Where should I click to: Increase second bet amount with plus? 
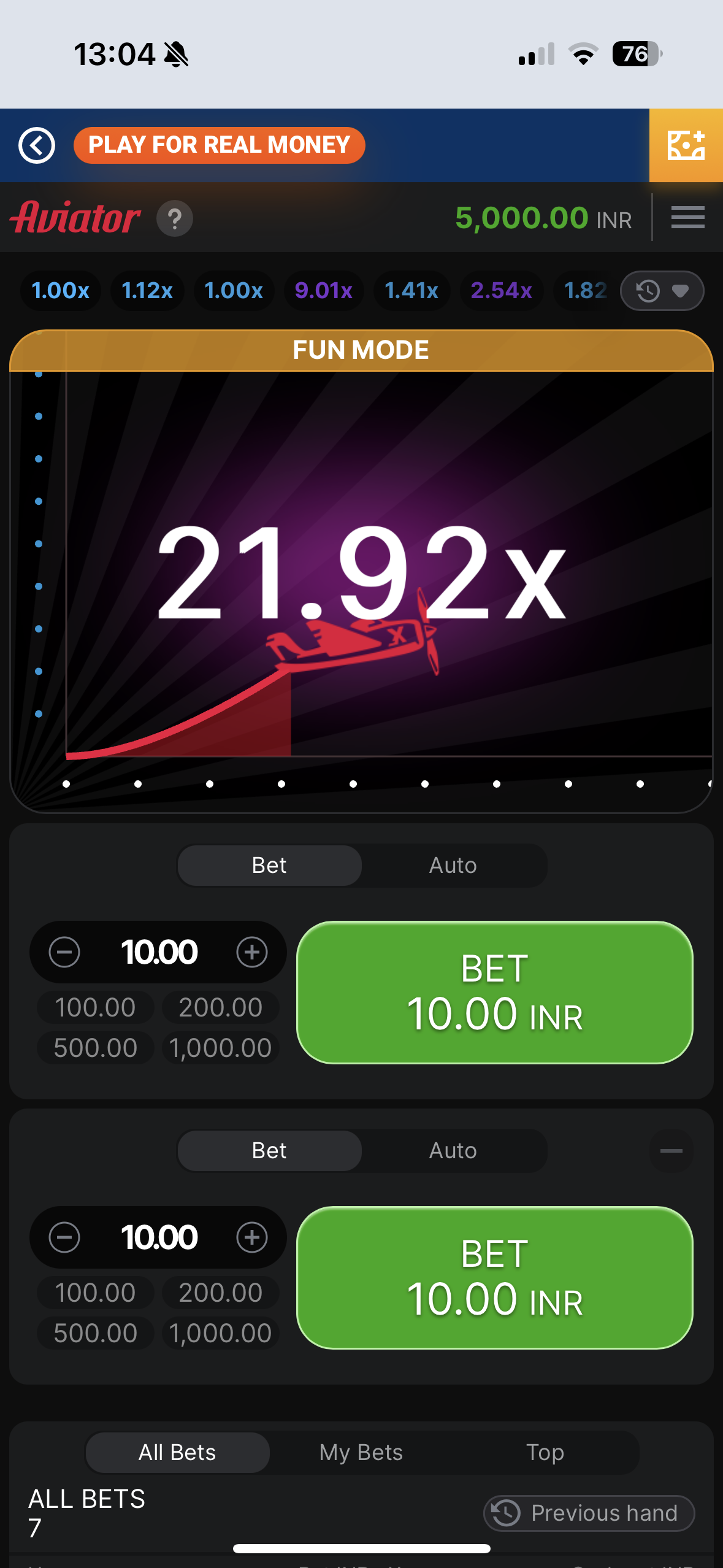pos(252,1237)
